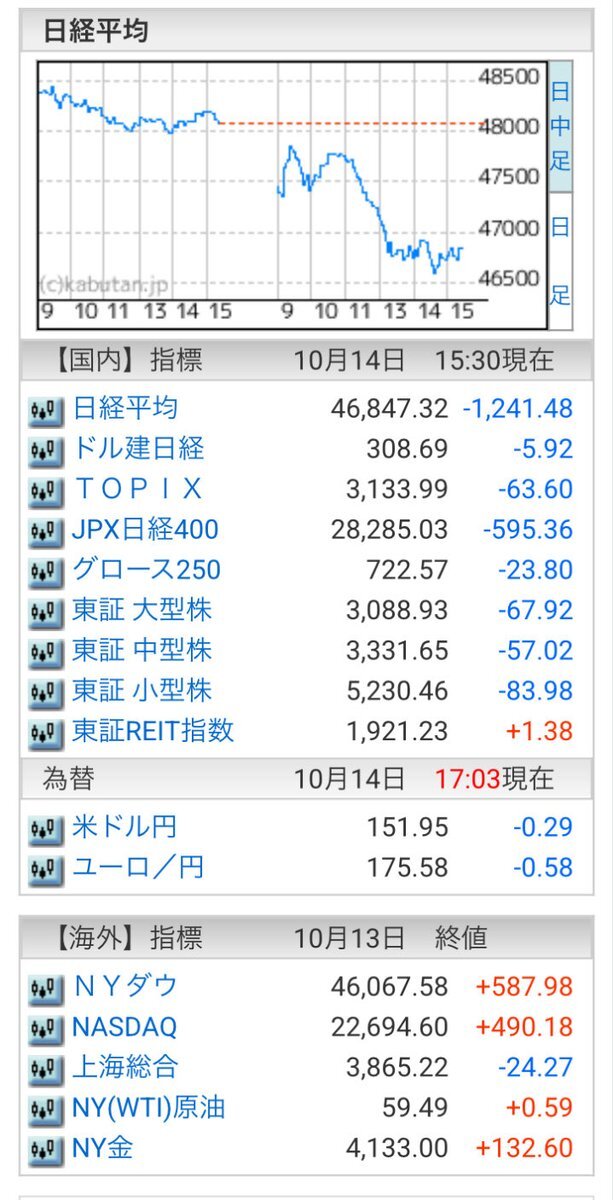Open the JPX日経400 link

(145, 530)
